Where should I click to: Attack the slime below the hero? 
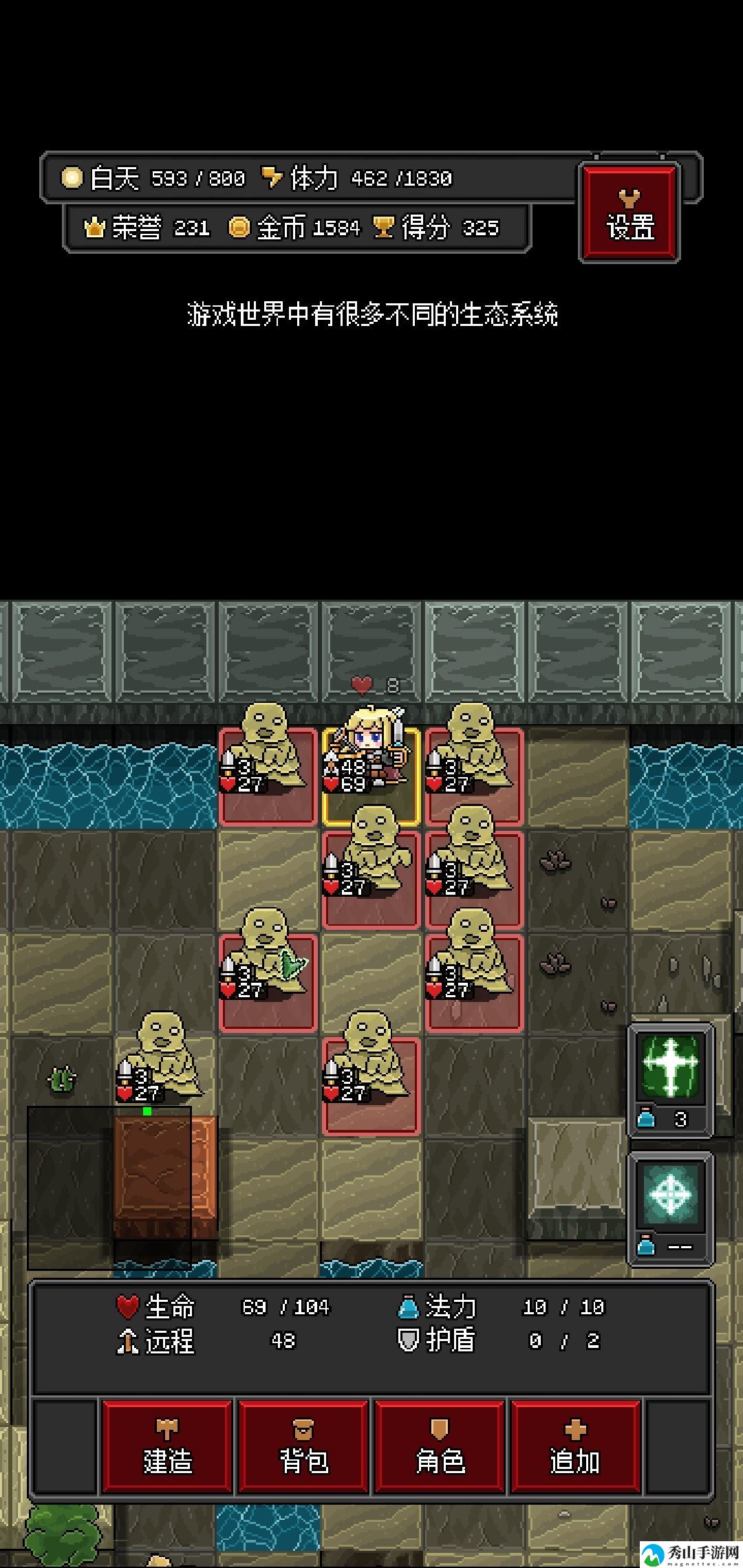[371, 877]
